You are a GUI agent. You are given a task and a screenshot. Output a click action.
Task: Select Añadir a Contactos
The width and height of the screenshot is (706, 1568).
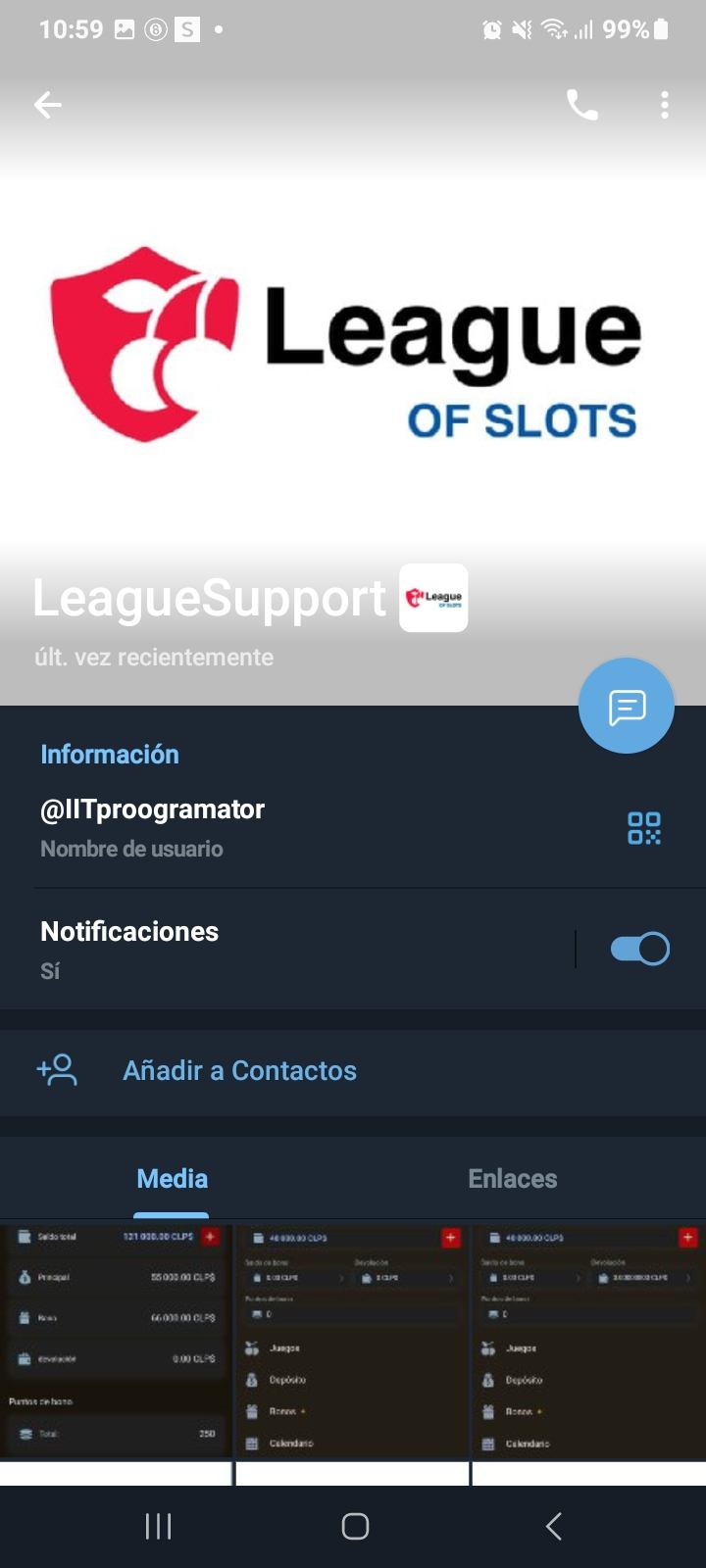pos(239,1070)
